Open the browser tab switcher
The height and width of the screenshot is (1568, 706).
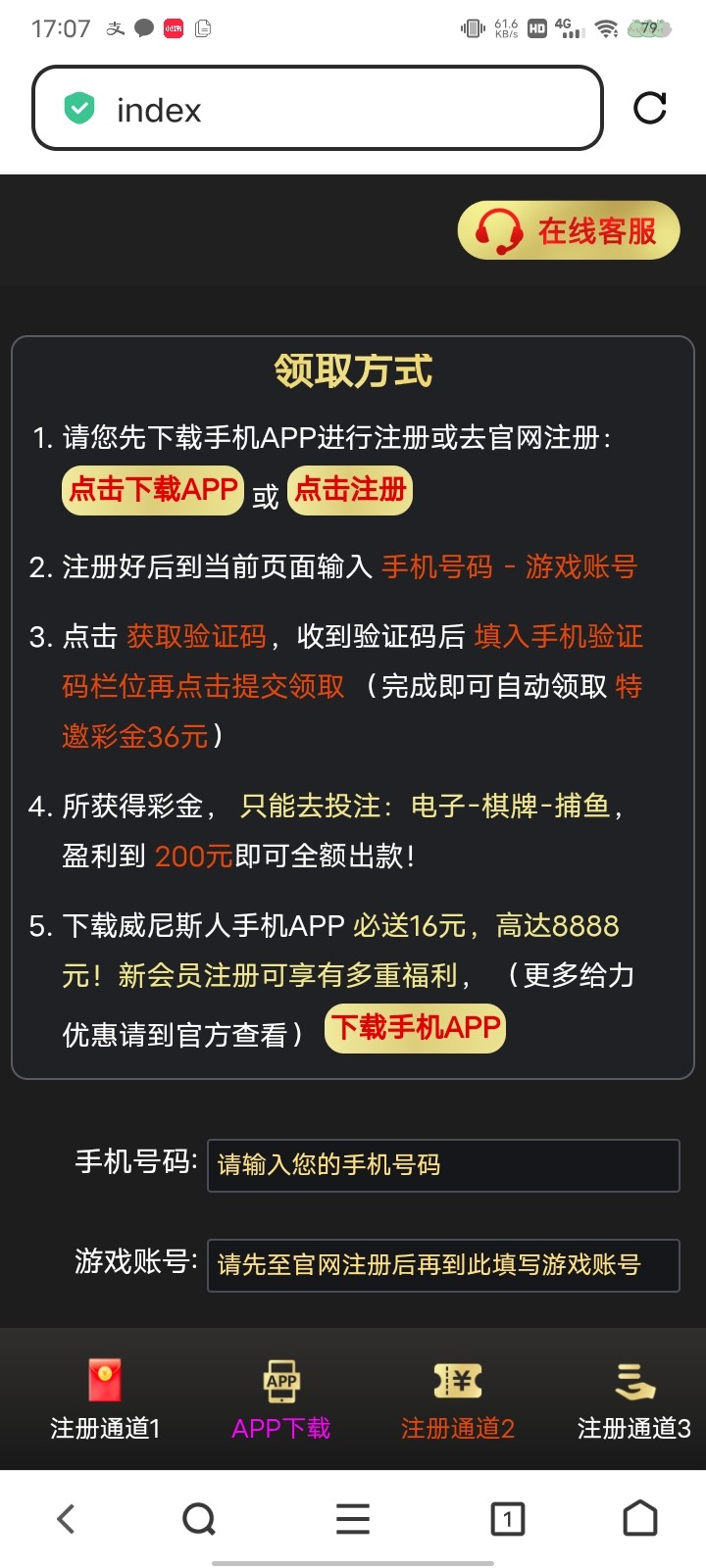(x=507, y=1519)
